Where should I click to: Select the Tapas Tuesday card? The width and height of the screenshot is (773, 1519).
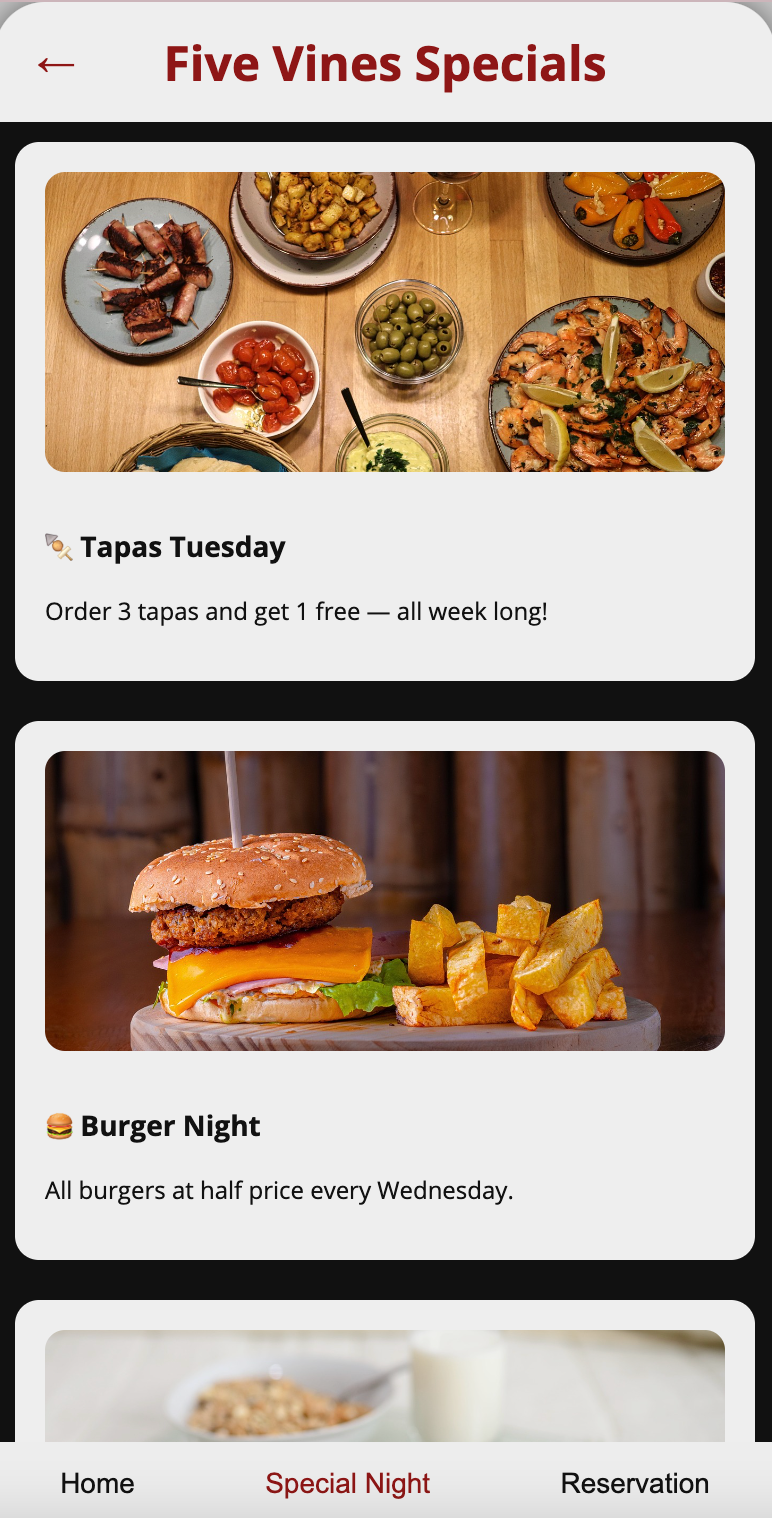coord(385,410)
